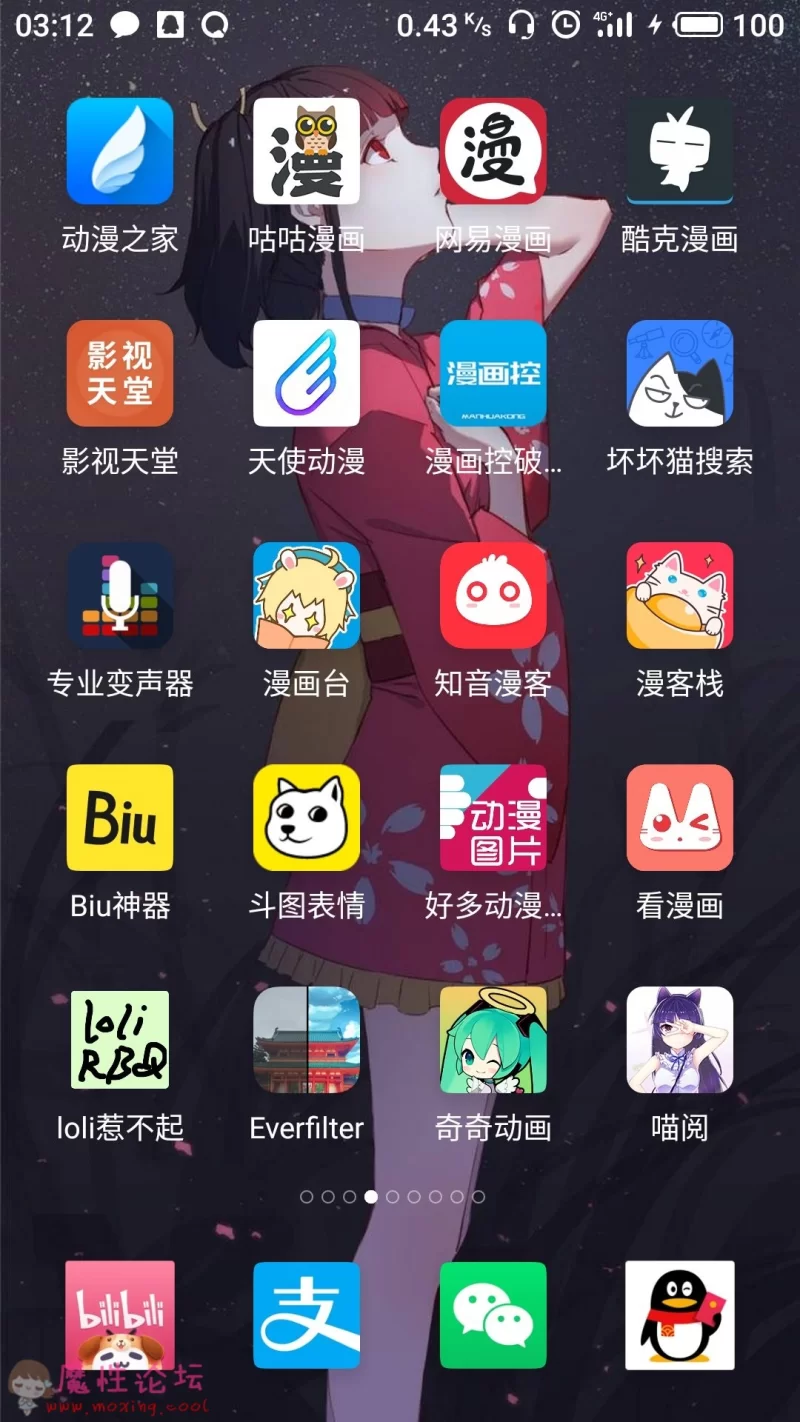800x1422 pixels.
Task: Open the 动漫之家 app
Action: (x=120, y=151)
